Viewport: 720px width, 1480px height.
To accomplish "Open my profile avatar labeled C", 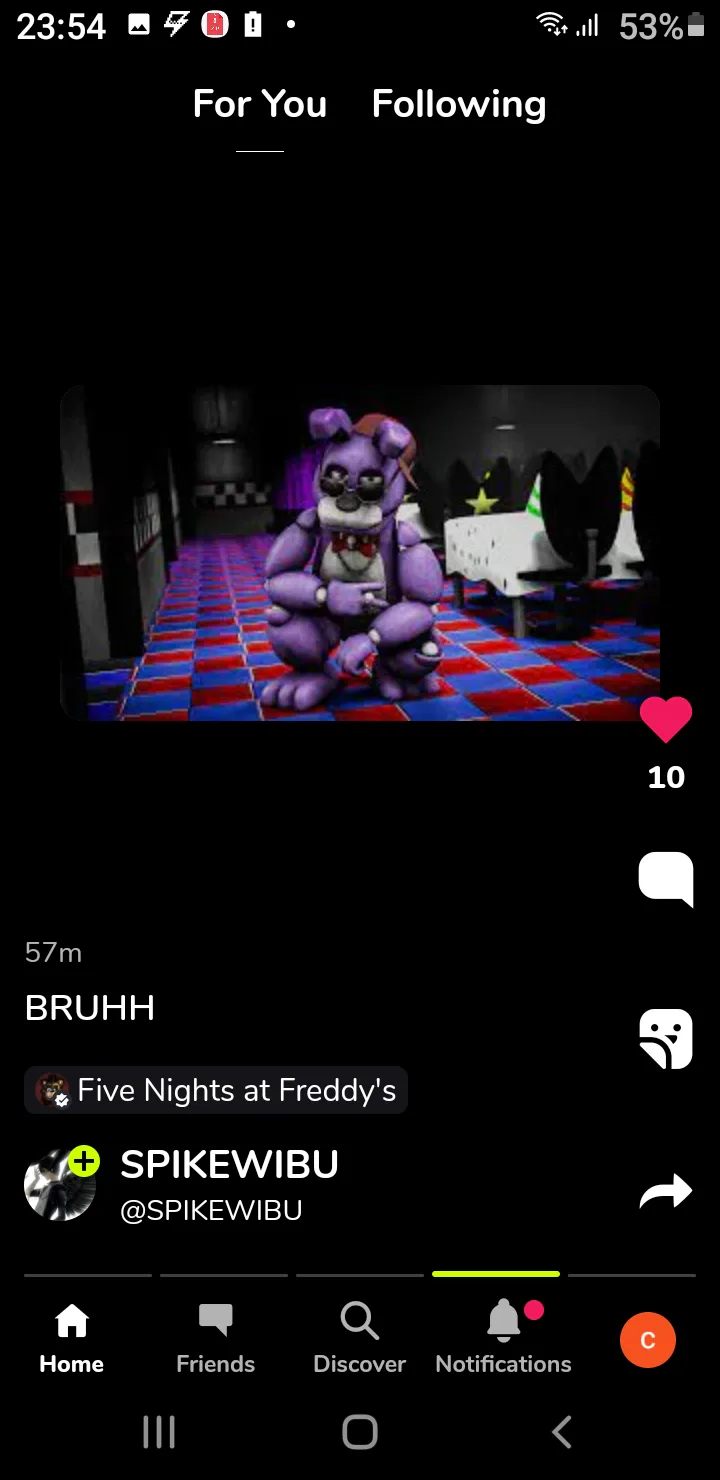I will [x=648, y=1340].
